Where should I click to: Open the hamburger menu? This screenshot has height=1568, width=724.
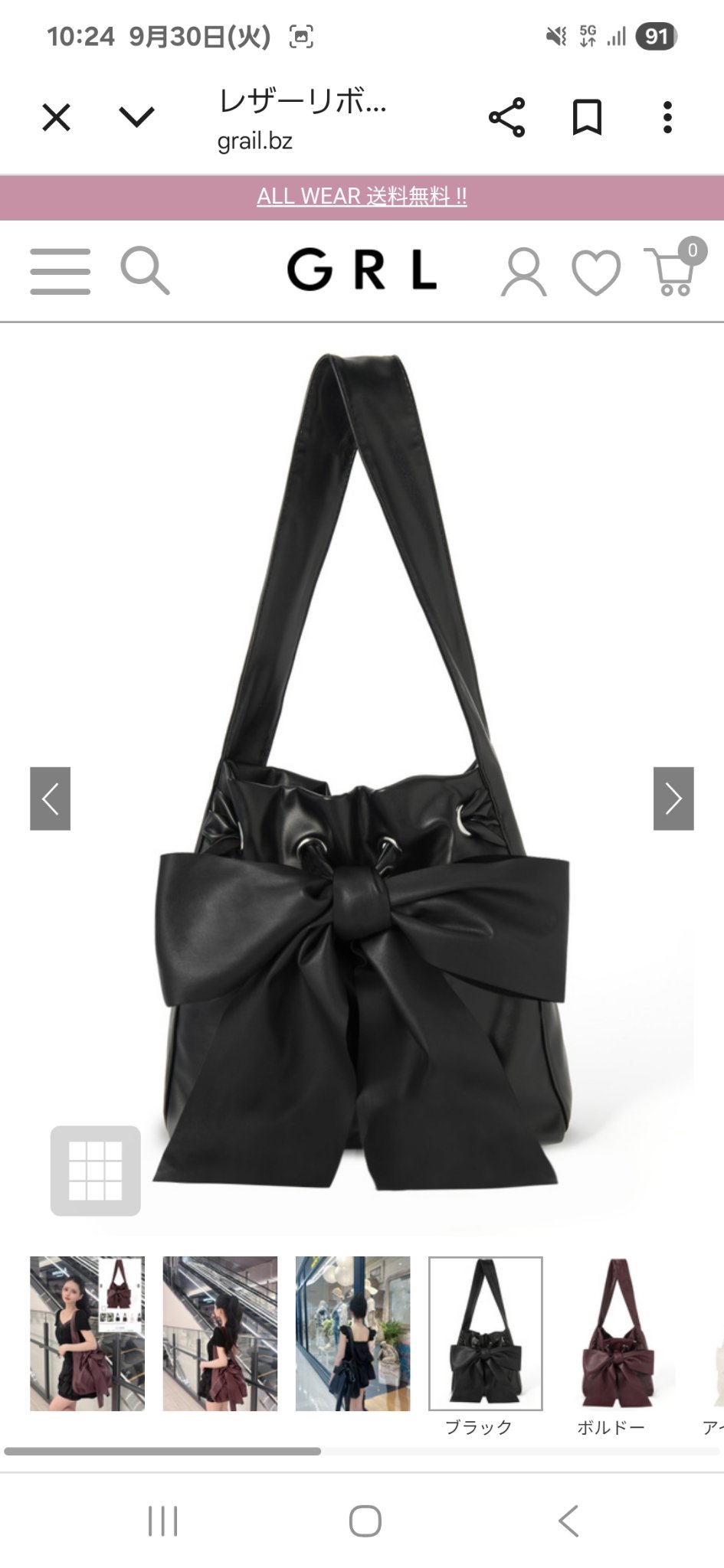pos(60,271)
